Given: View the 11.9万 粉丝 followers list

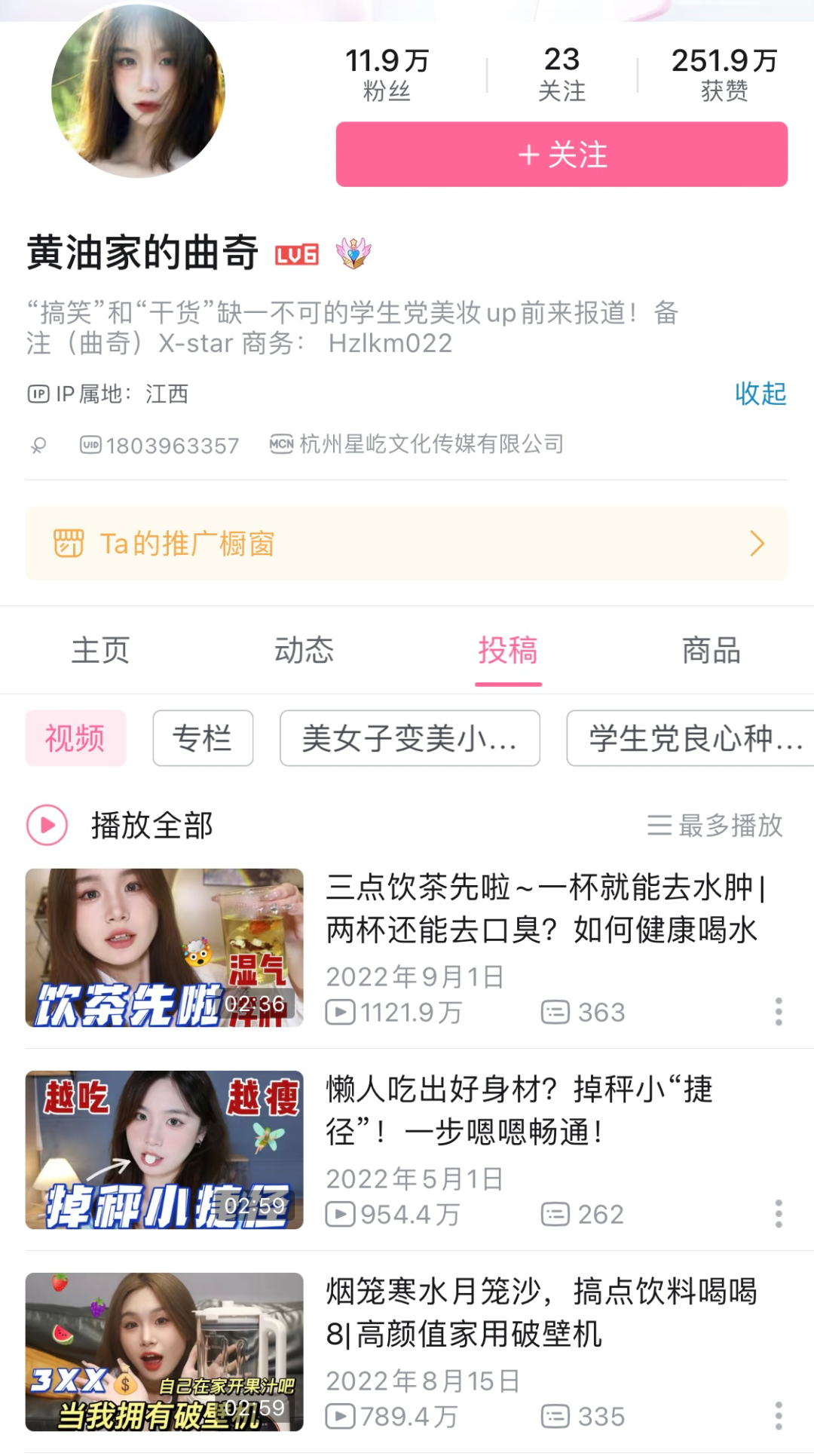Looking at the screenshot, I should click(387, 75).
